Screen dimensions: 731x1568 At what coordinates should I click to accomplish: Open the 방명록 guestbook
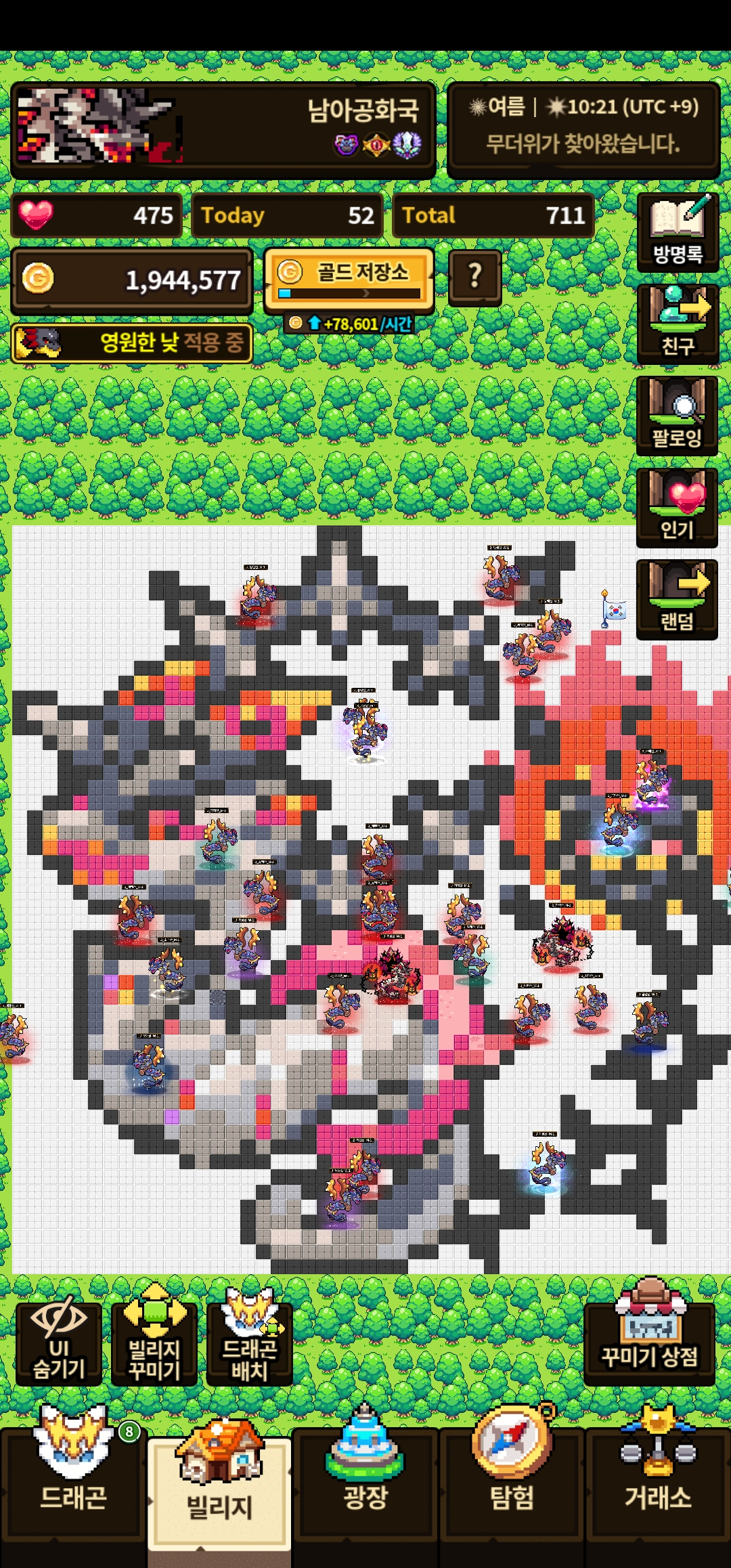pos(677,232)
